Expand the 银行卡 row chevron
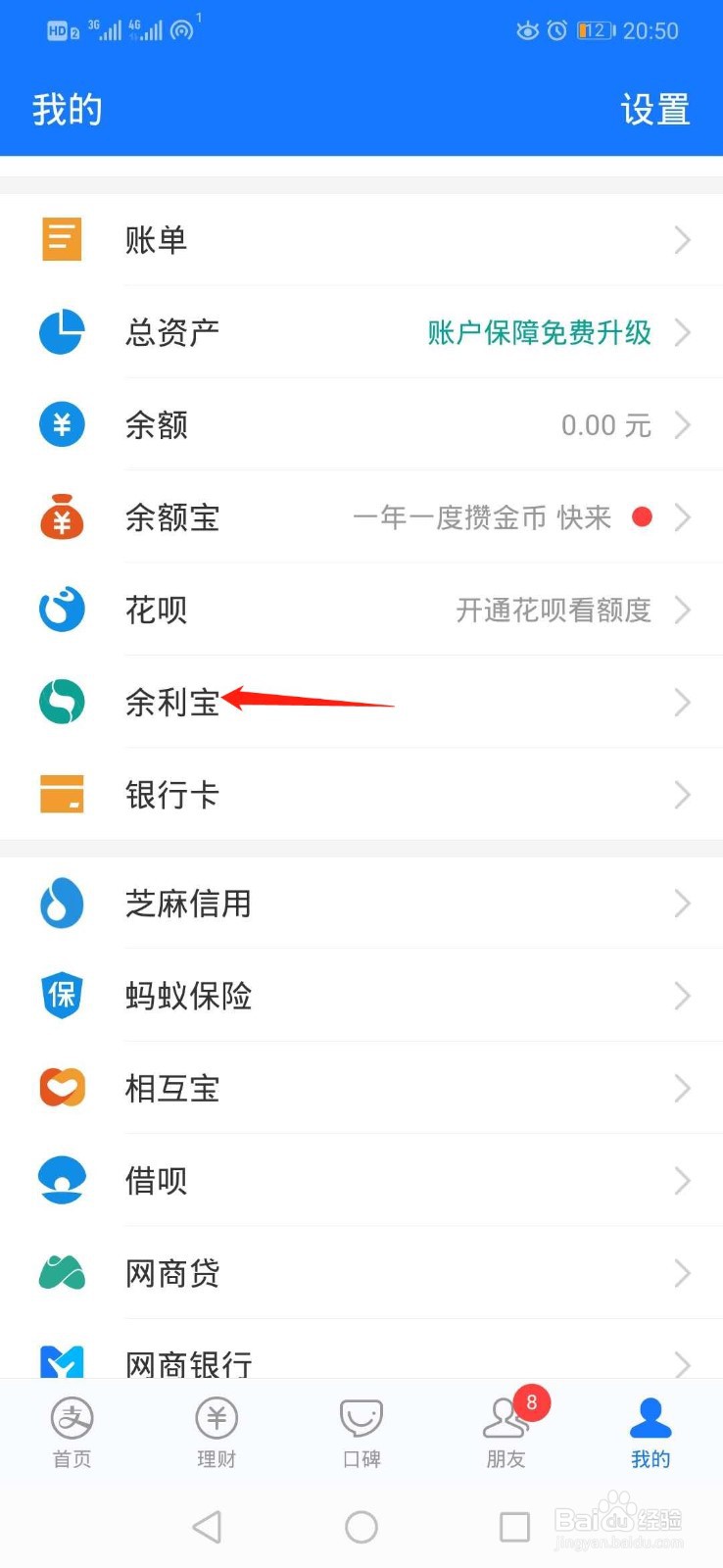Image resolution: width=723 pixels, height=1568 pixels. coord(683,795)
